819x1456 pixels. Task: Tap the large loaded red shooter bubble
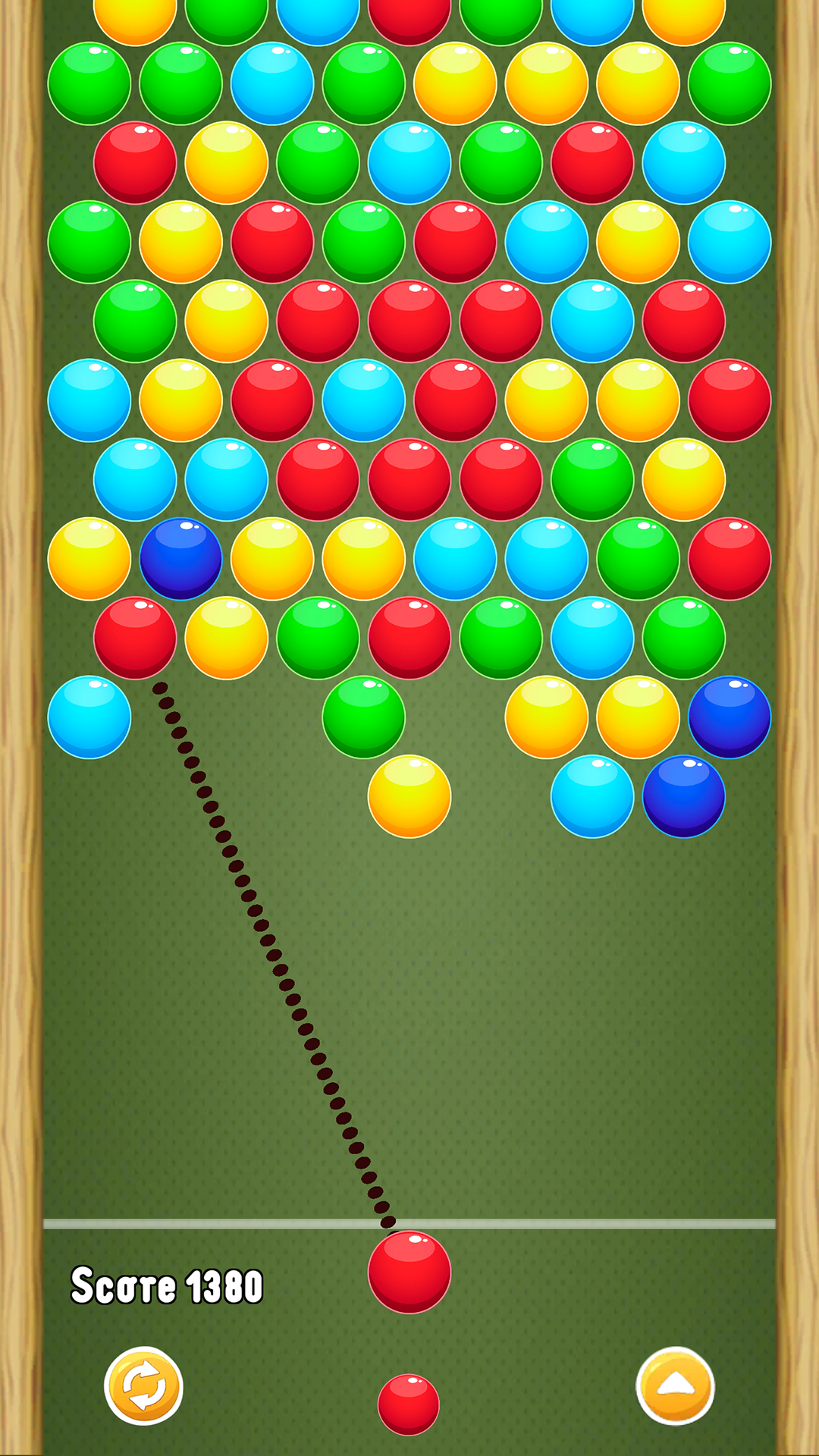[x=409, y=1272]
